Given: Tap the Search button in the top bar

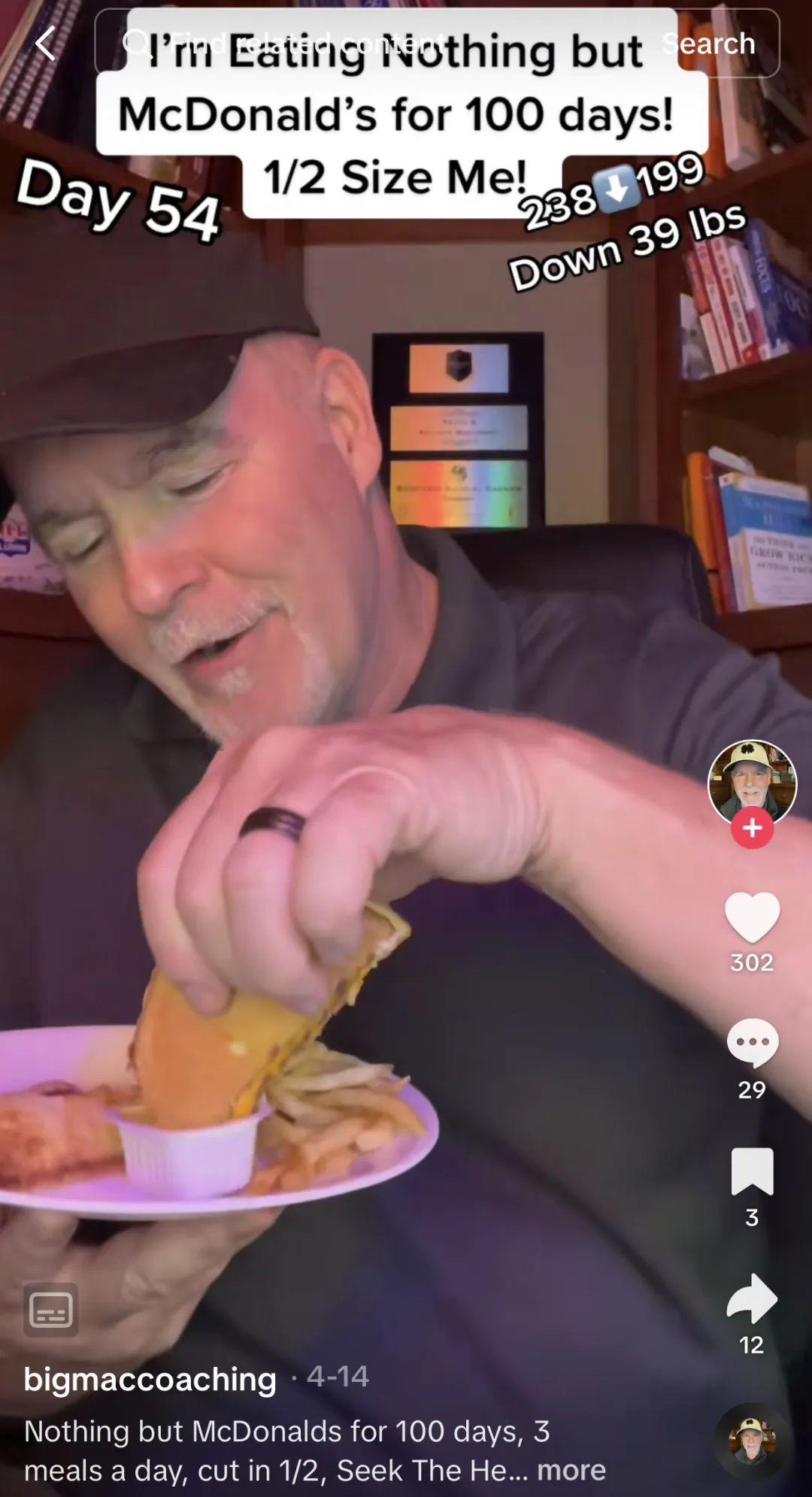Looking at the screenshot, I should (x=708, y=44).
